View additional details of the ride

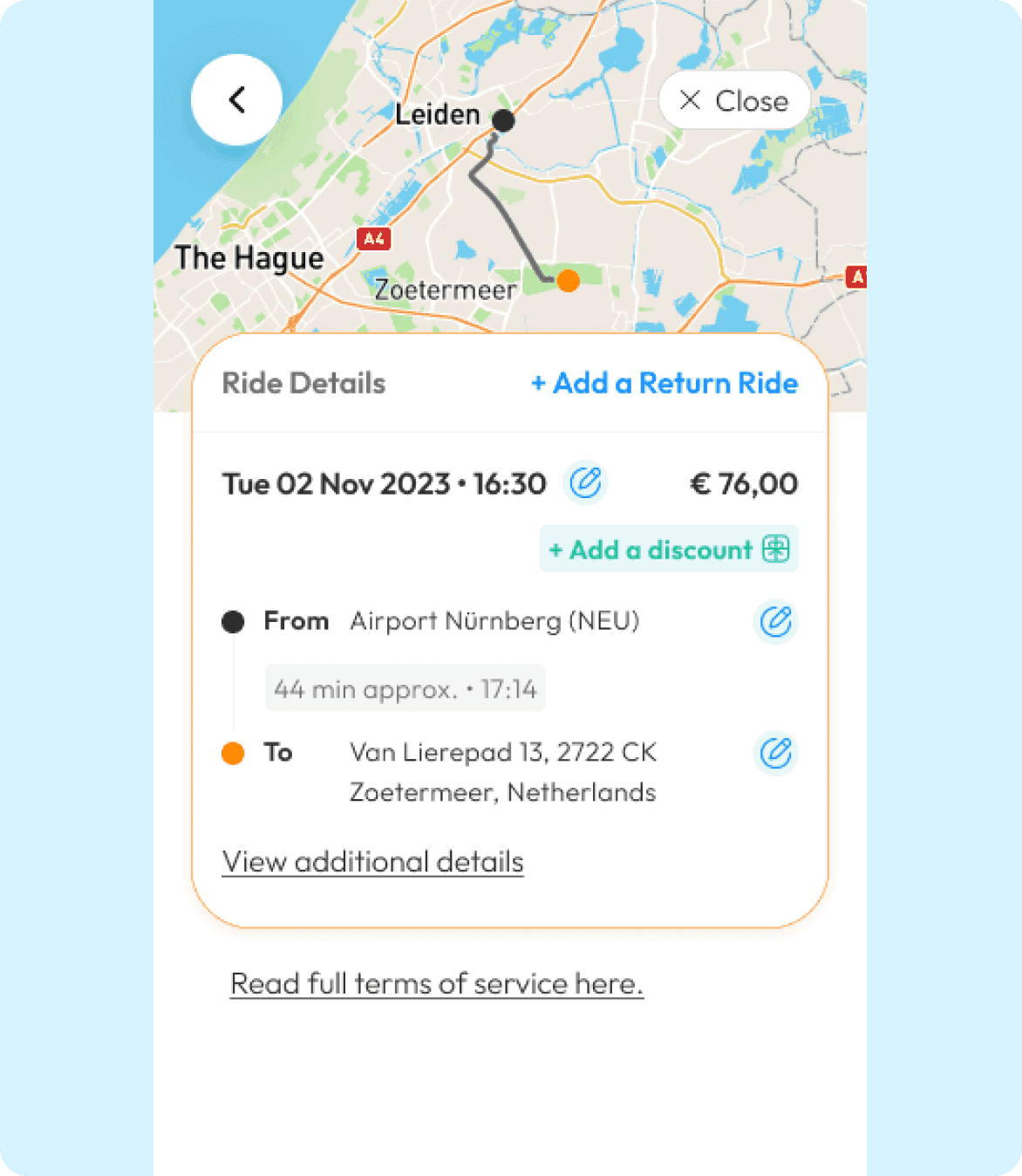coord(372,862)
